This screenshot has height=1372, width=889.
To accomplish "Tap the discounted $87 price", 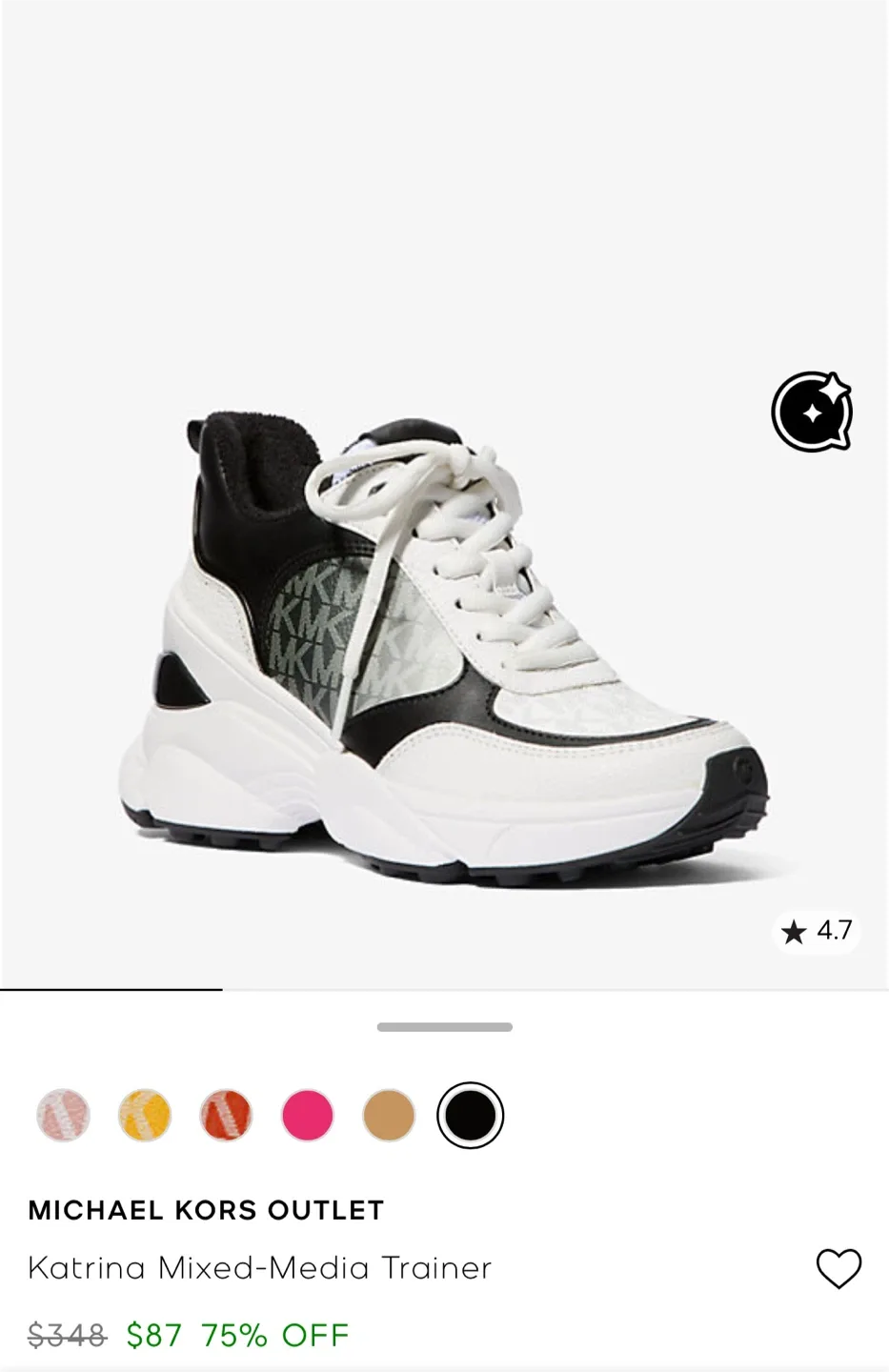I will point(155,1335).
